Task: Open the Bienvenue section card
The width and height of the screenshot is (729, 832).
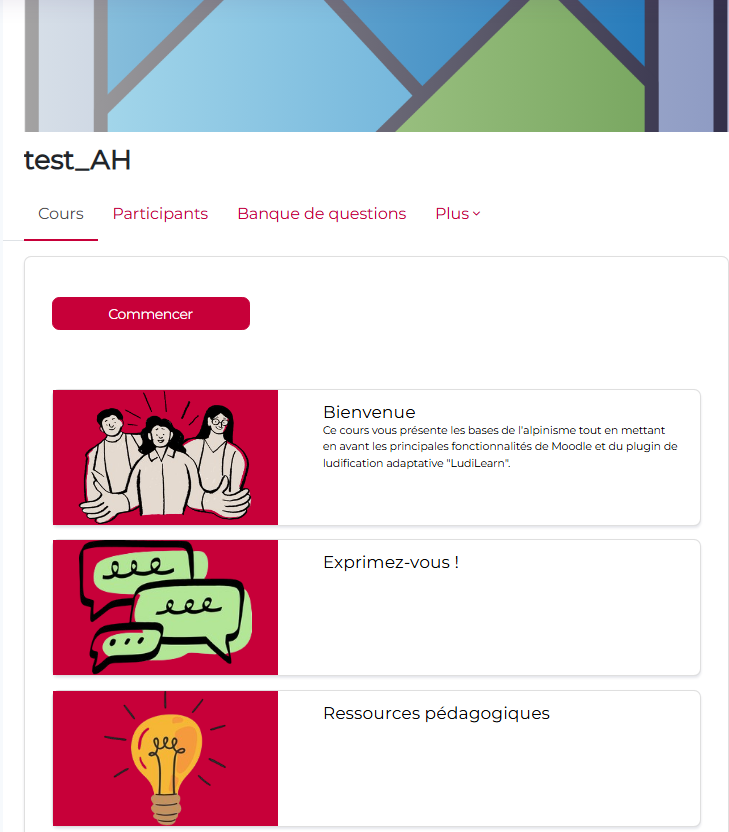Action: (369, 412)
